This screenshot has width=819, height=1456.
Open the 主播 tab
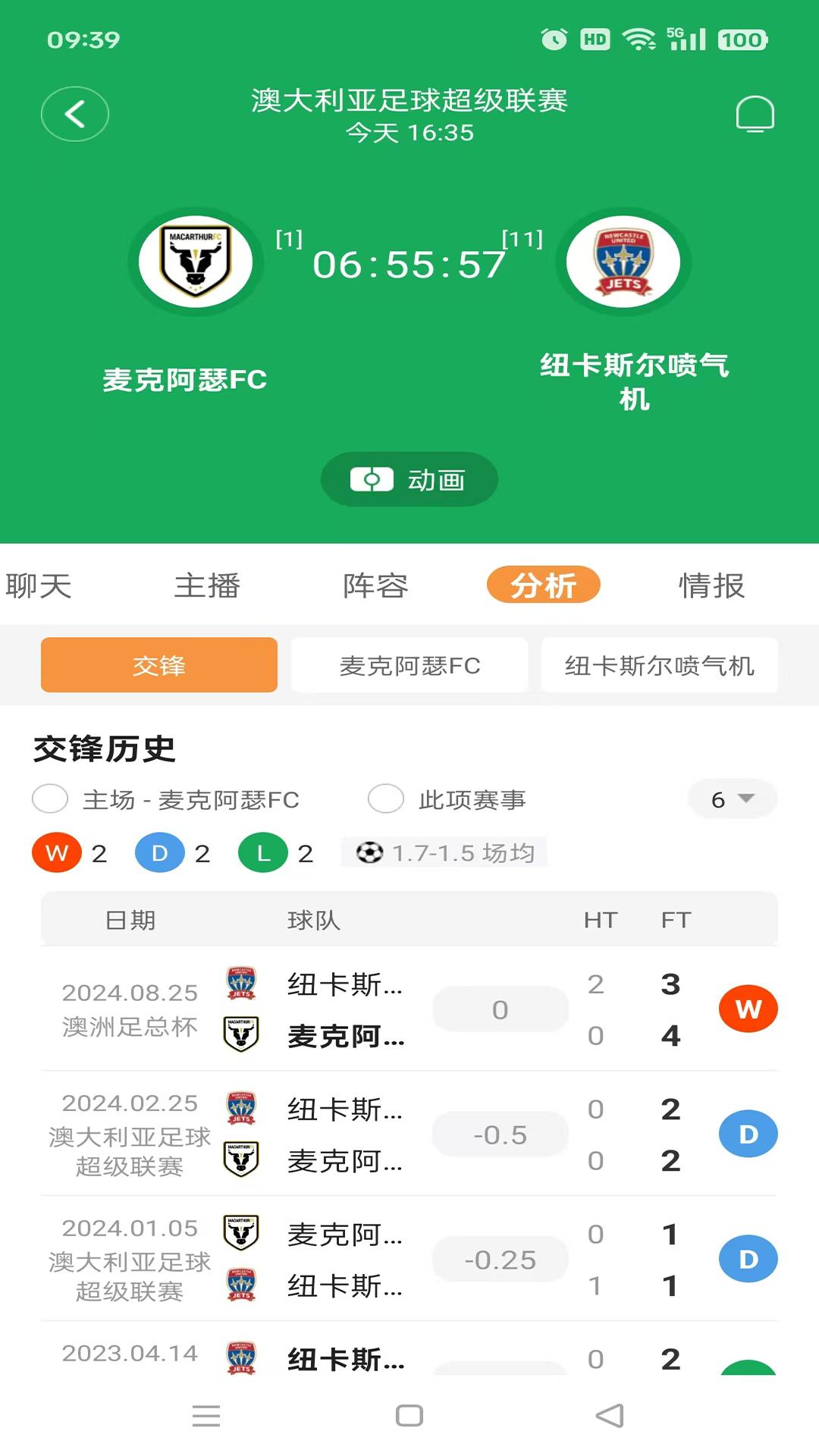(x=207, y=585)
